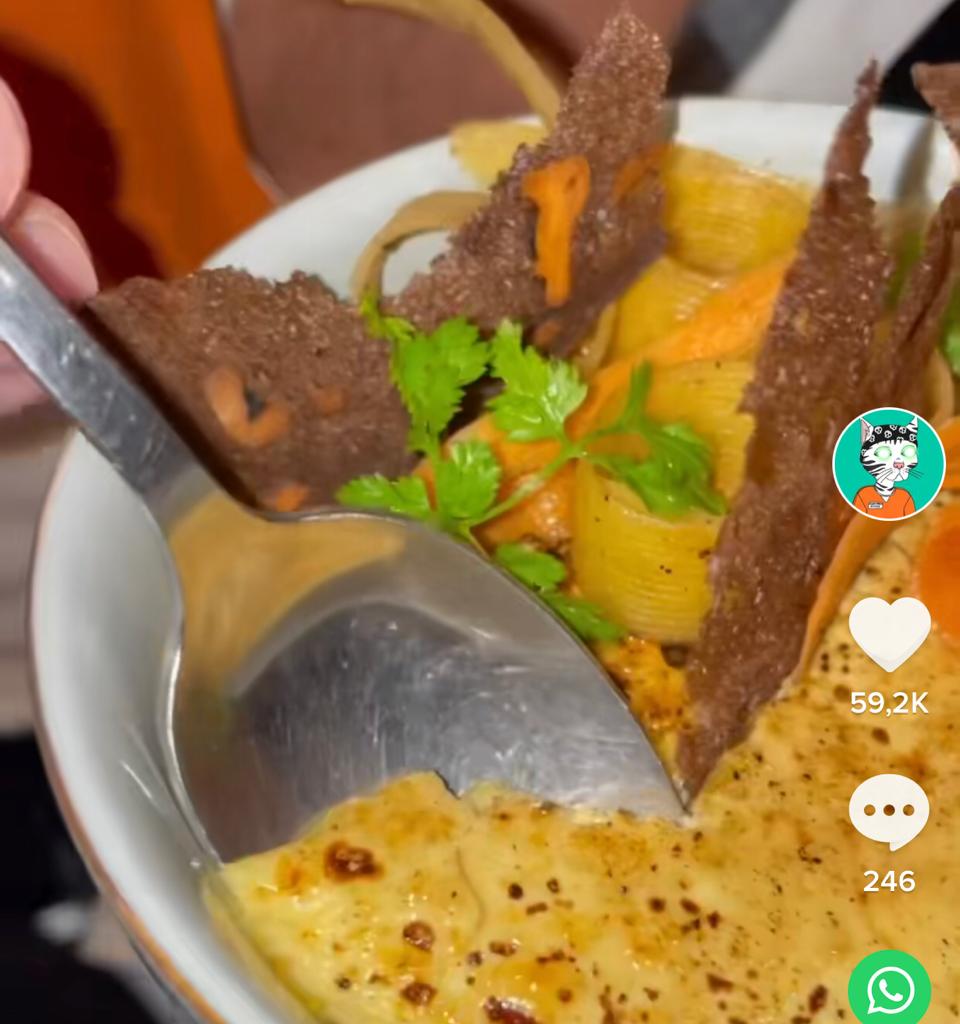
Task: Like this video with the heart
Action: 889,634
